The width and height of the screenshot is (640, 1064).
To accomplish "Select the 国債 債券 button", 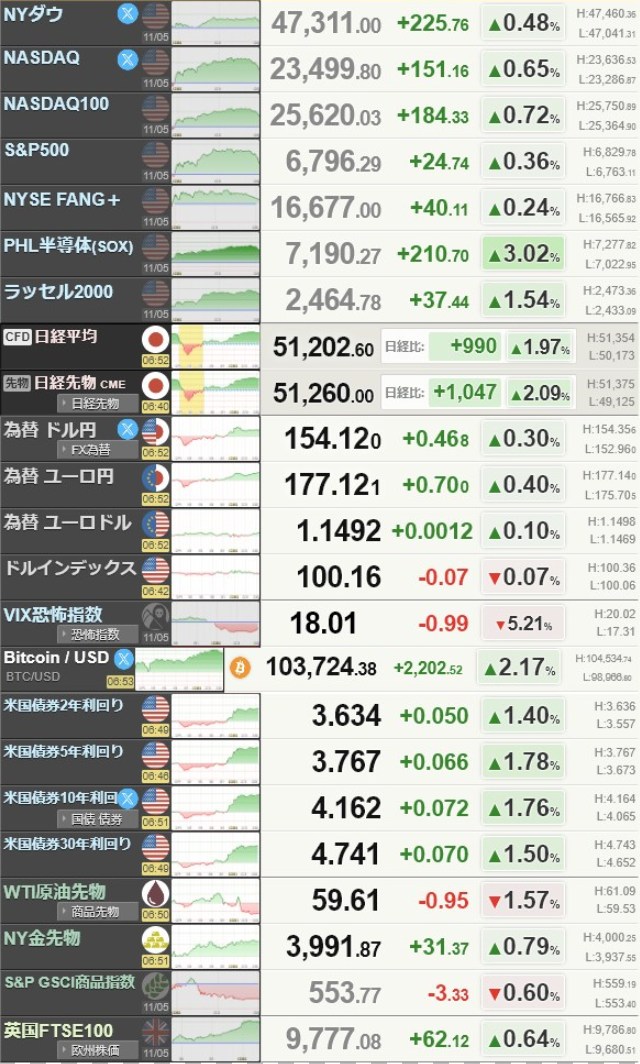I will point(98,818).
